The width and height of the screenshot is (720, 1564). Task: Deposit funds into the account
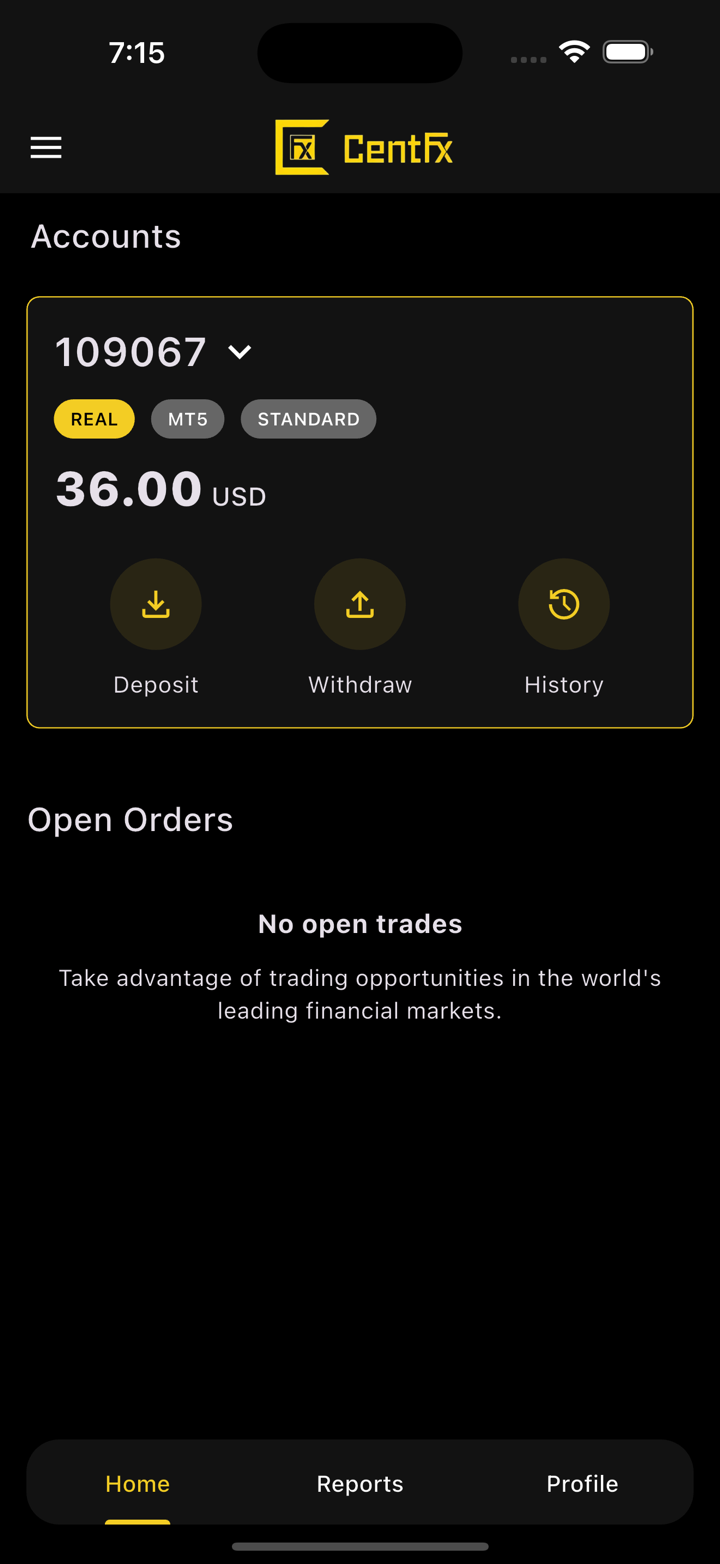click(x=156, y=605)
